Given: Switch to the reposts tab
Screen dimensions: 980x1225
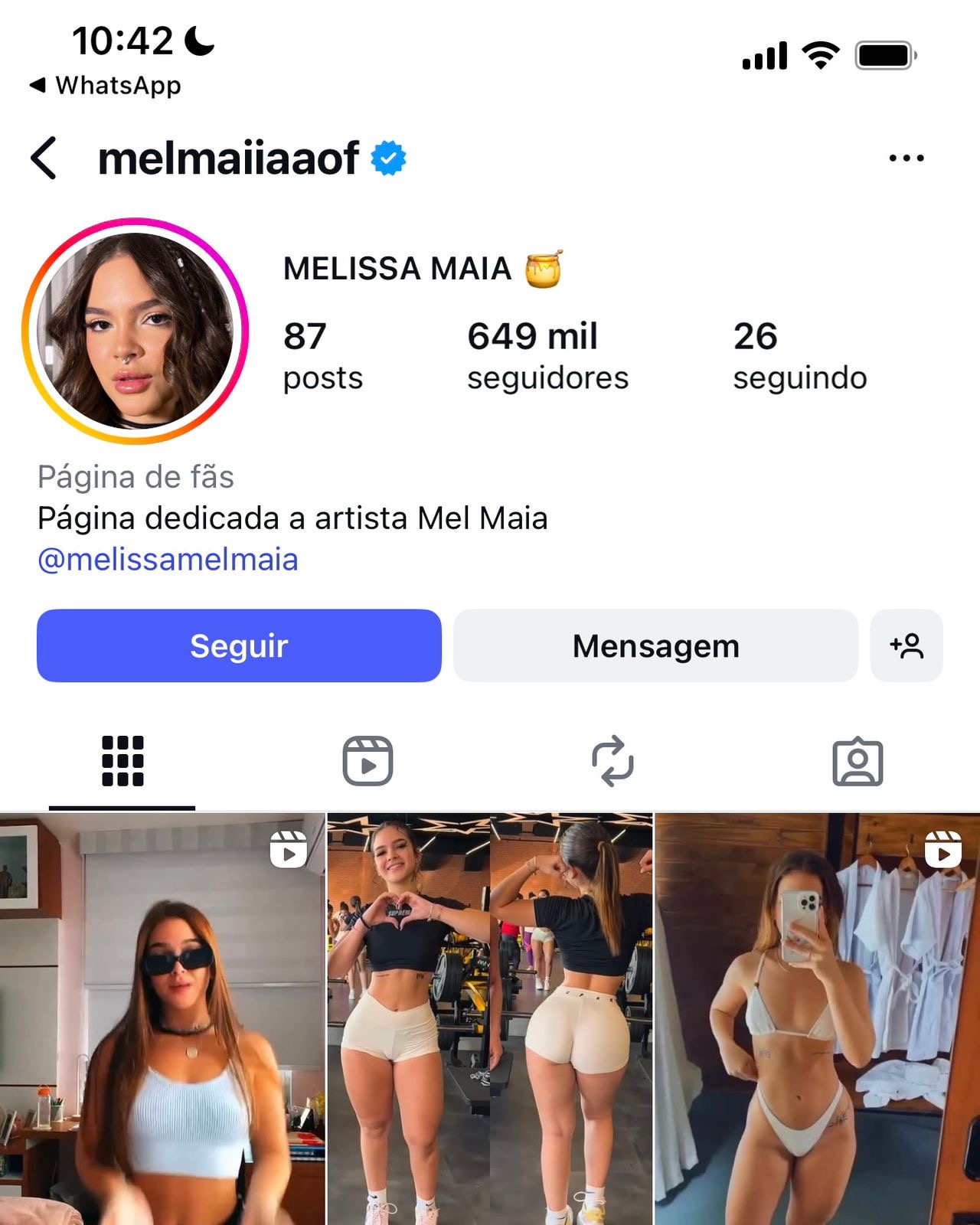Looking at the screenshot, I should tap(612, 761).
